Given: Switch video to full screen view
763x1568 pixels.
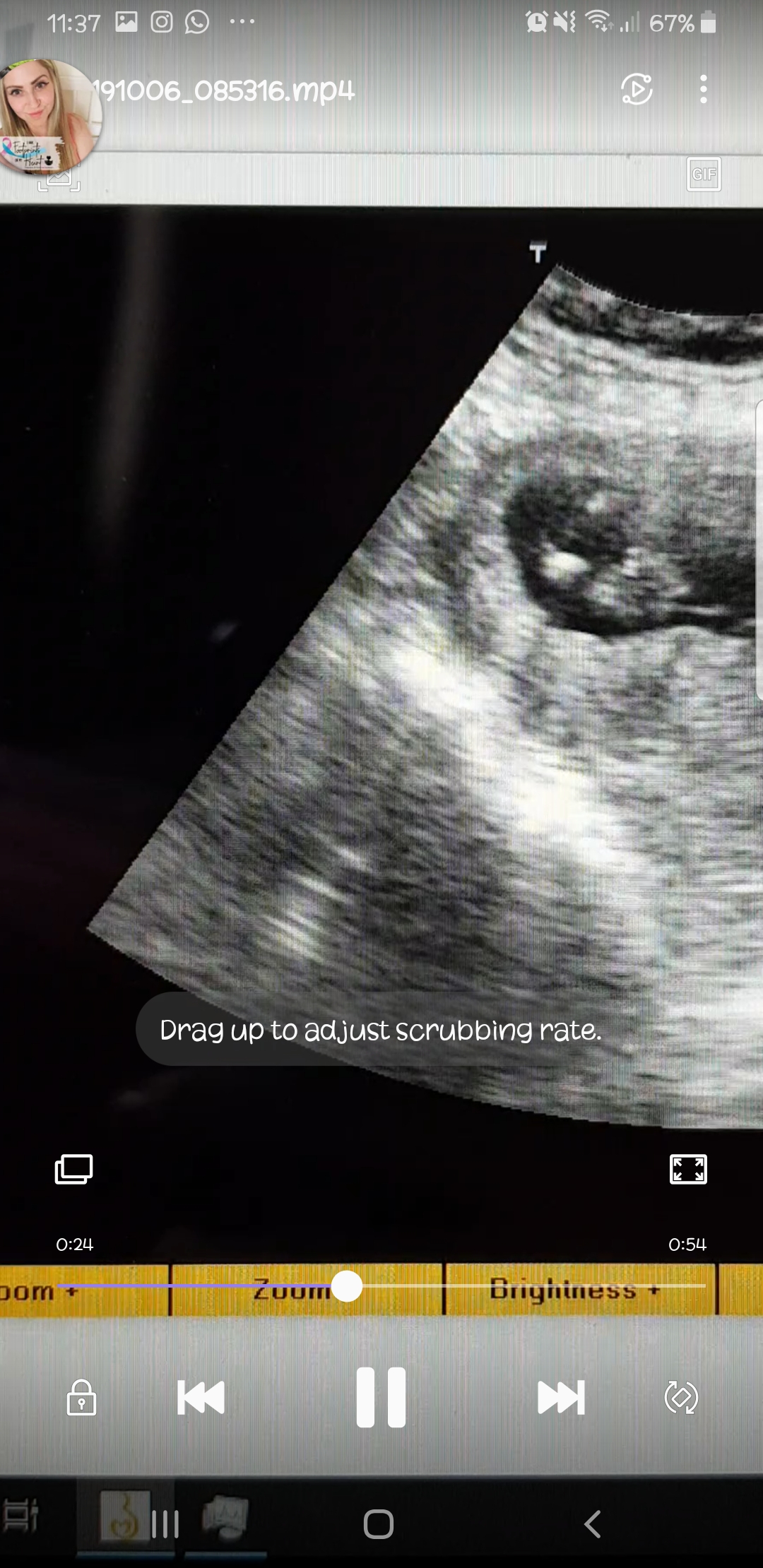Looking at the screenshot, I should (x=688, y=1169).
